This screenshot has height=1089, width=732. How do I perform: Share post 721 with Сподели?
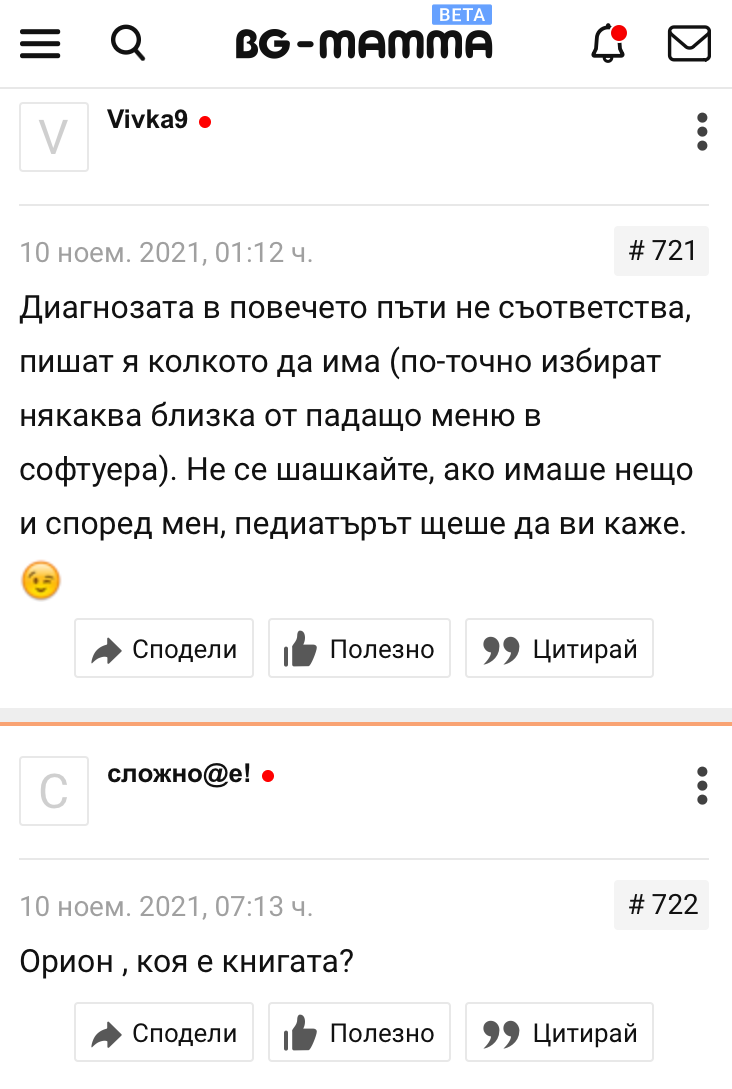164,649
